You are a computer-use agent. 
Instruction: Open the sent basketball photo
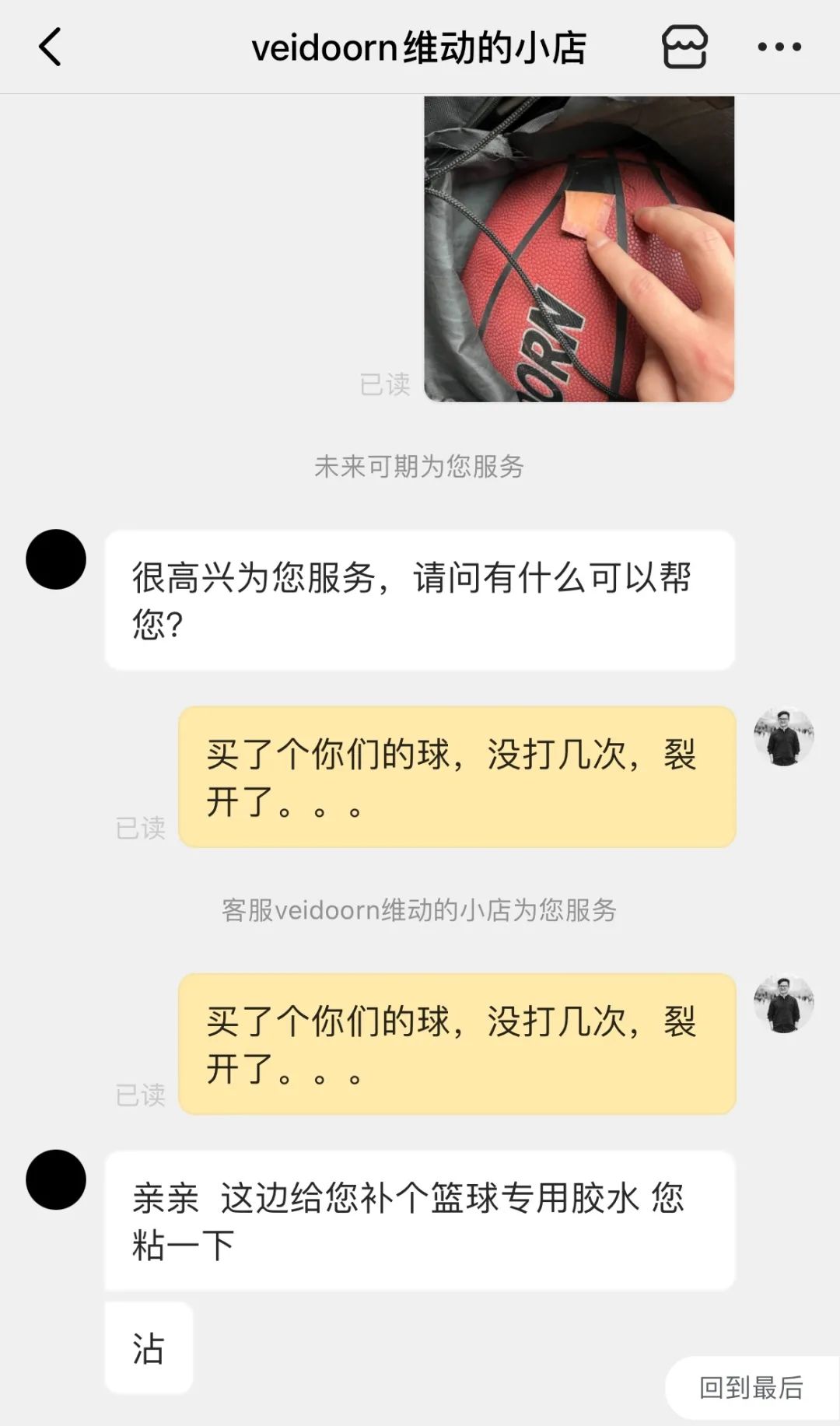579,249
